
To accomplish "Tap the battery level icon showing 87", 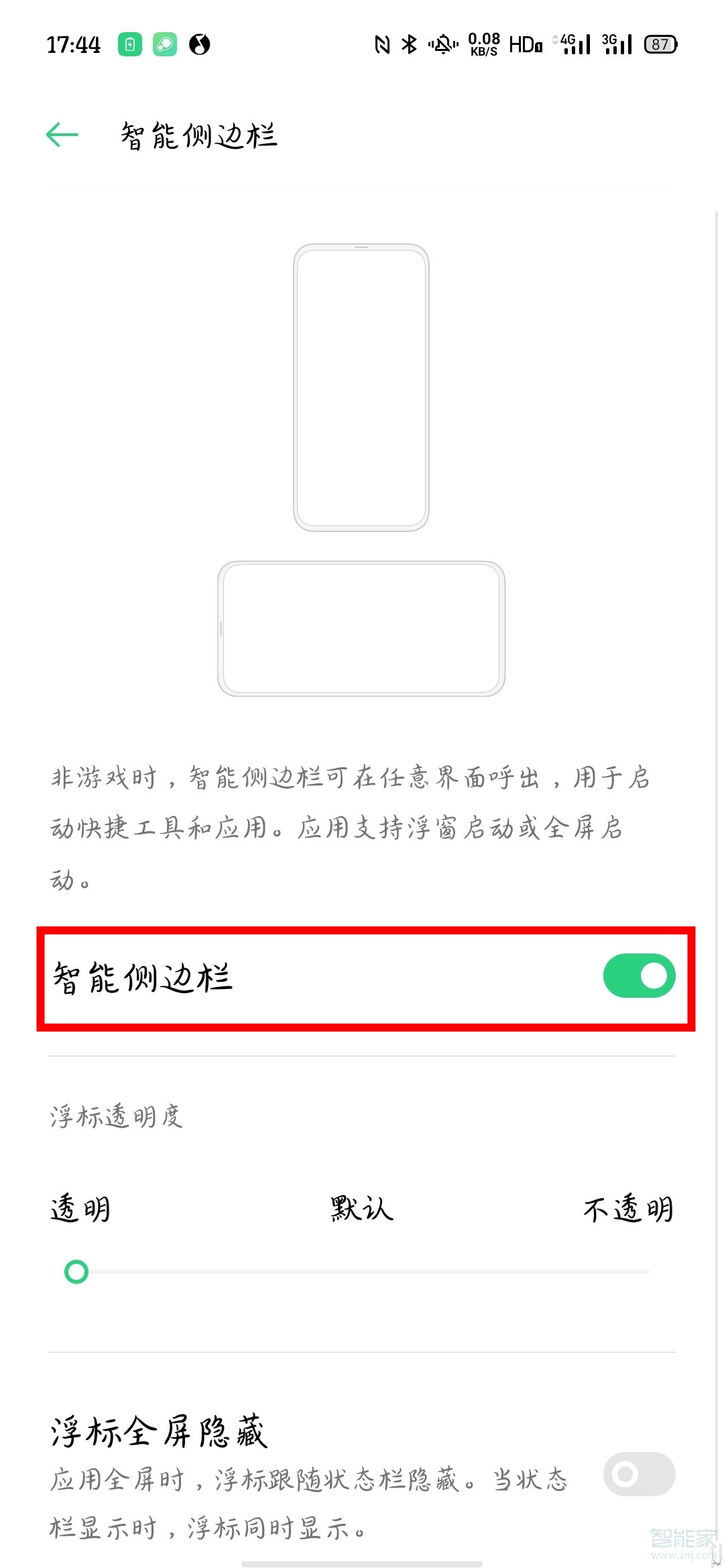I will pyautogui.click(x=660, y=44).
